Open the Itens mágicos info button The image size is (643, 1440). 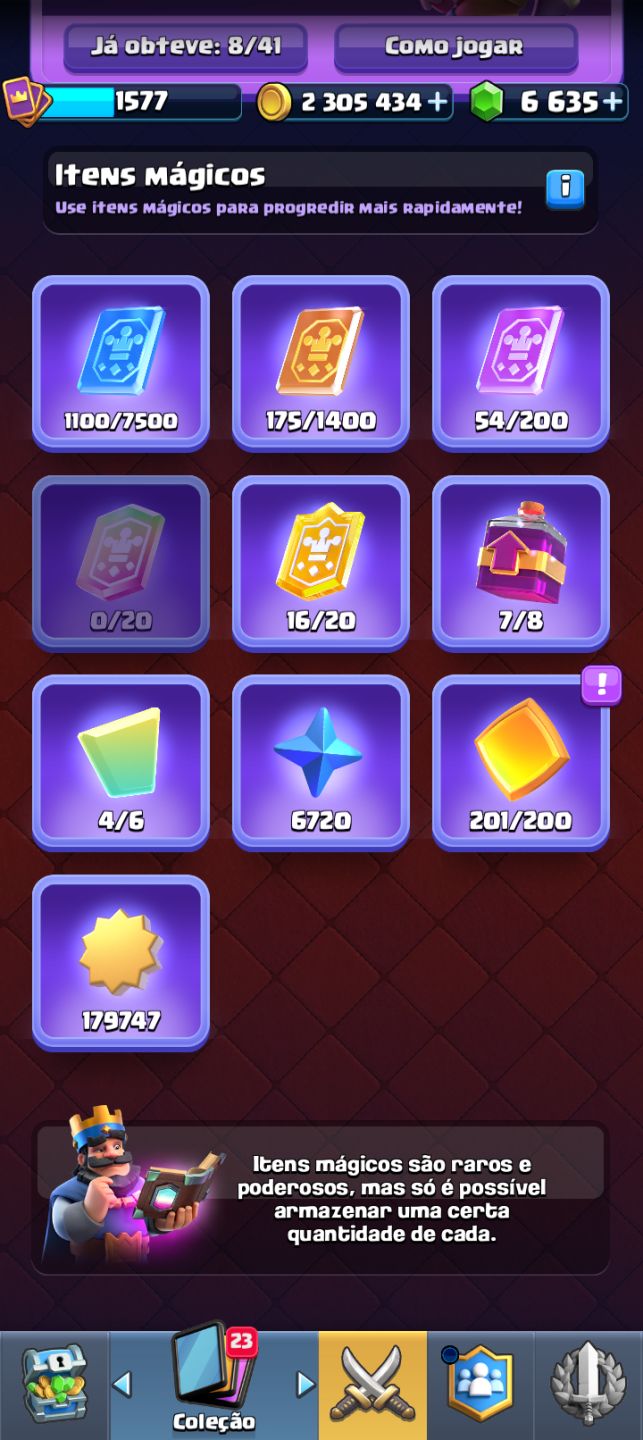(x=565, y=188)
